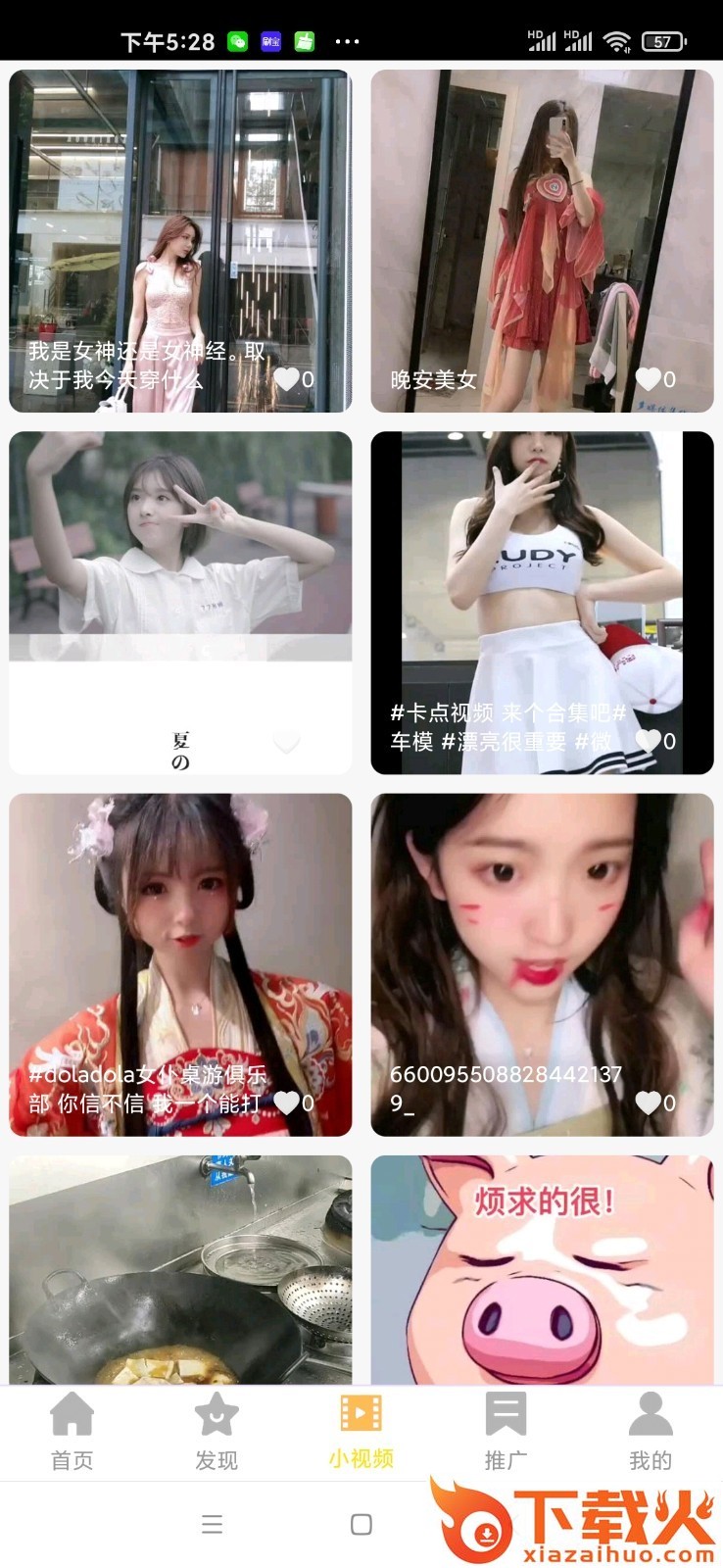The height and width of the screenshot is (1568, 723).
Task: Go to the 首页 tab
Action: [72, 1431]
